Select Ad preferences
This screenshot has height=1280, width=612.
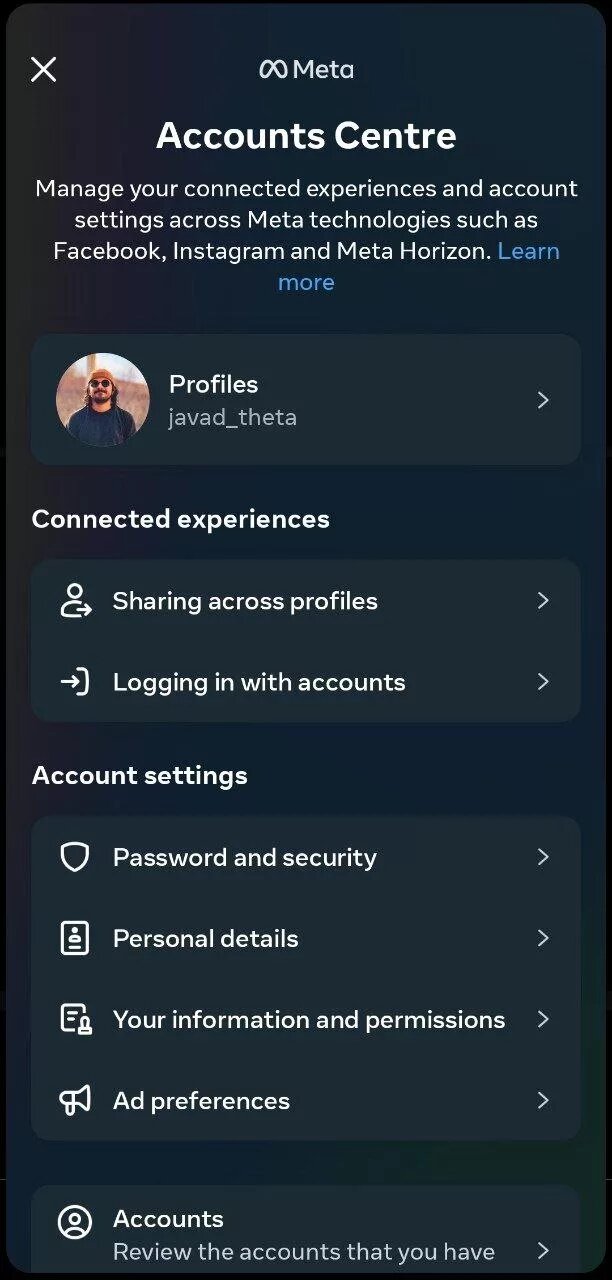(306, 1101)
